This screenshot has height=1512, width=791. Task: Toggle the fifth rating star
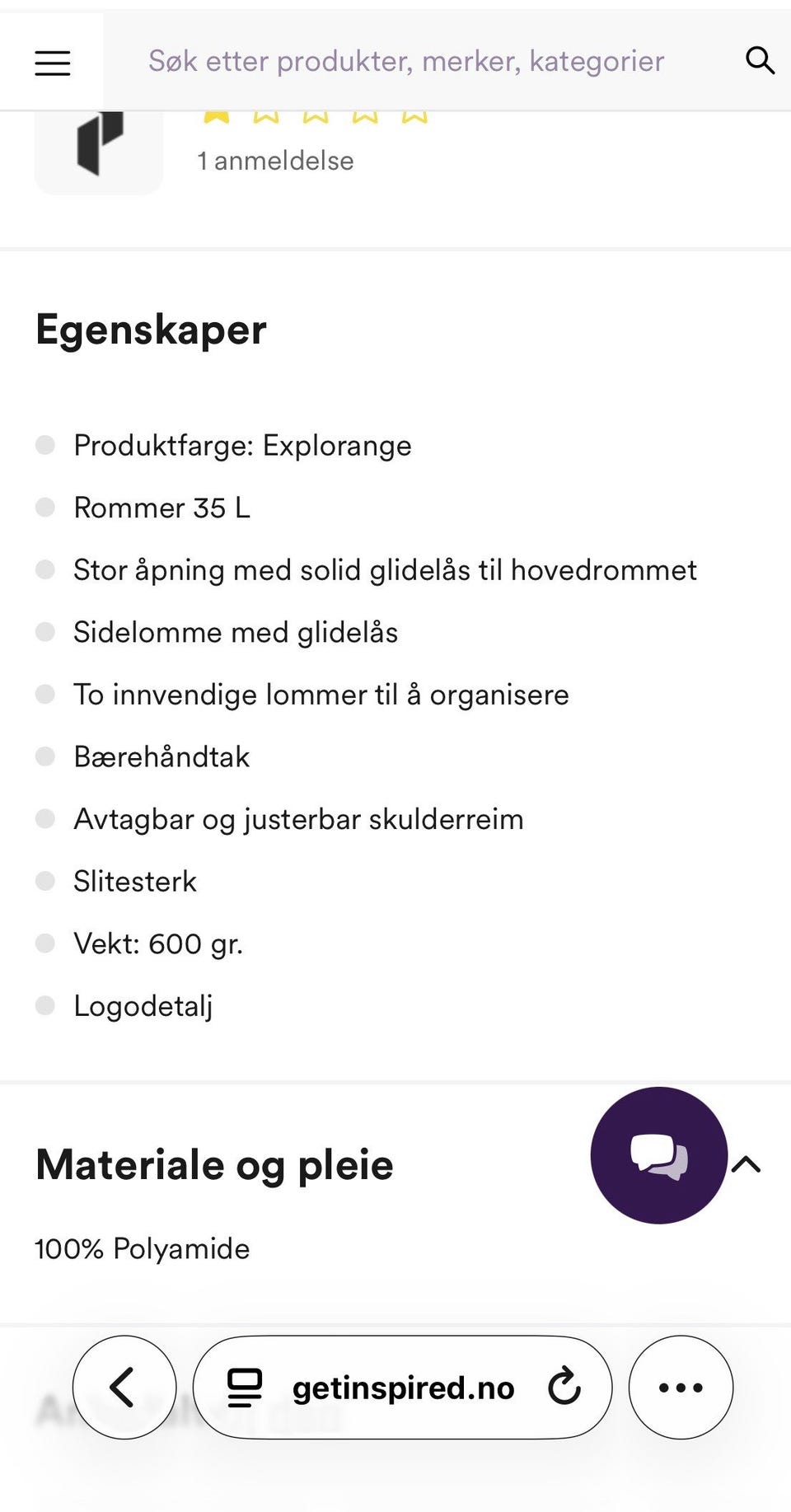pyautogui.click(x=414, y=113)
